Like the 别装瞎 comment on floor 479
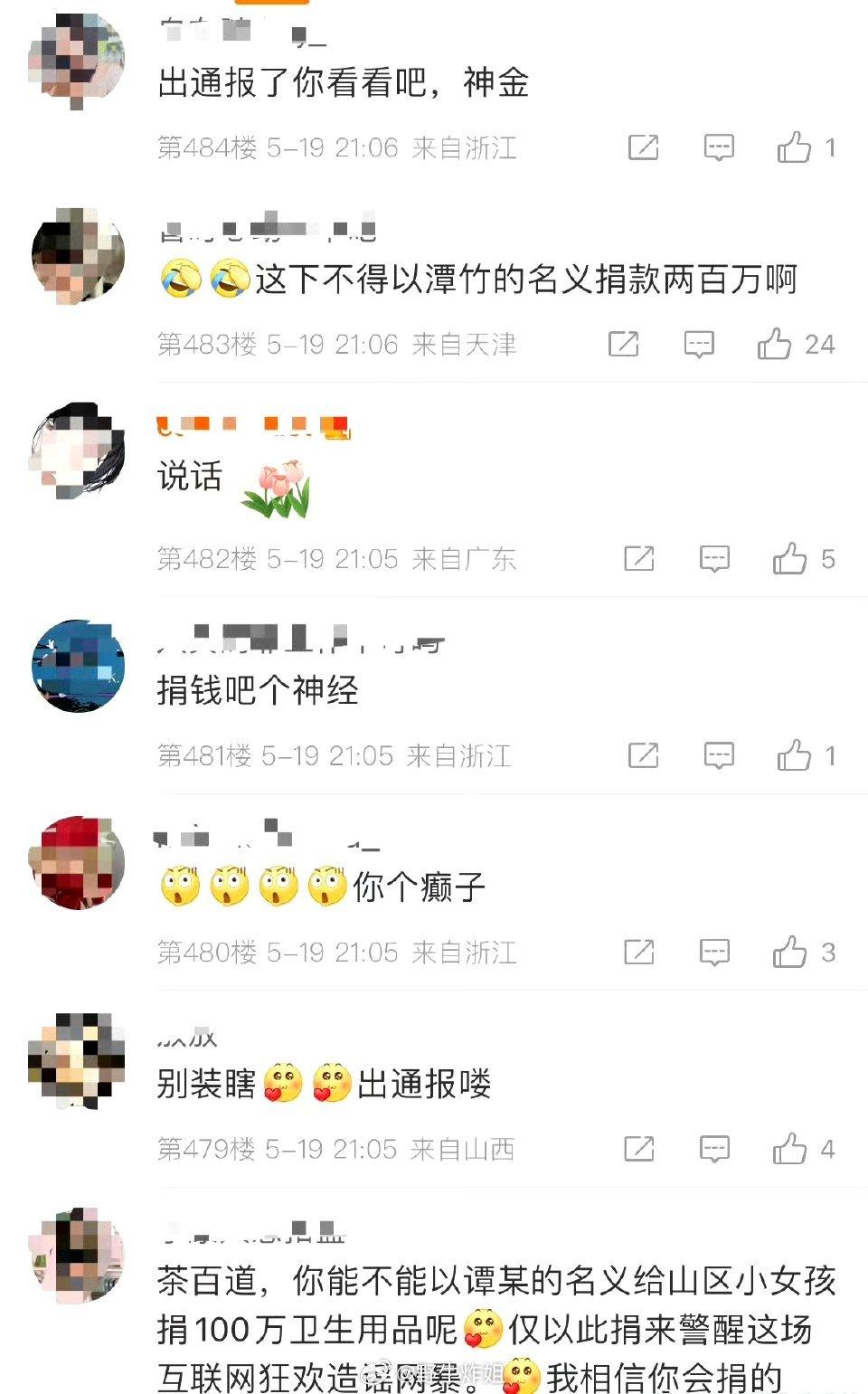Screen dimensions: 868x1394 pyautogui.click(x=789, y=1149)
